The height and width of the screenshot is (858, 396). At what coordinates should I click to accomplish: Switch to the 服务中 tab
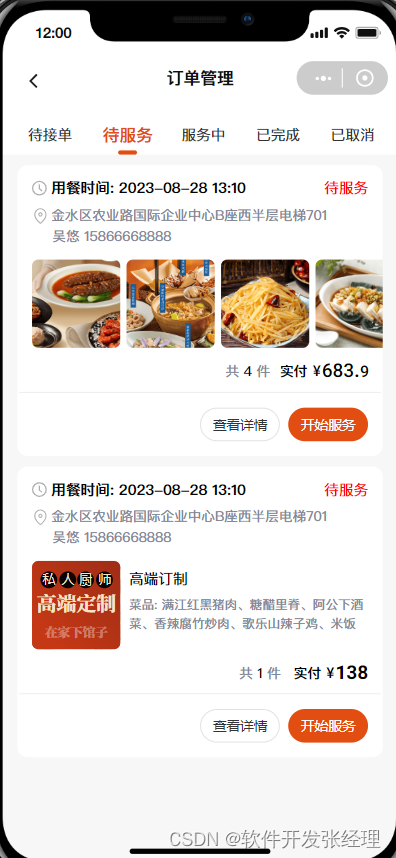point(203,135)
